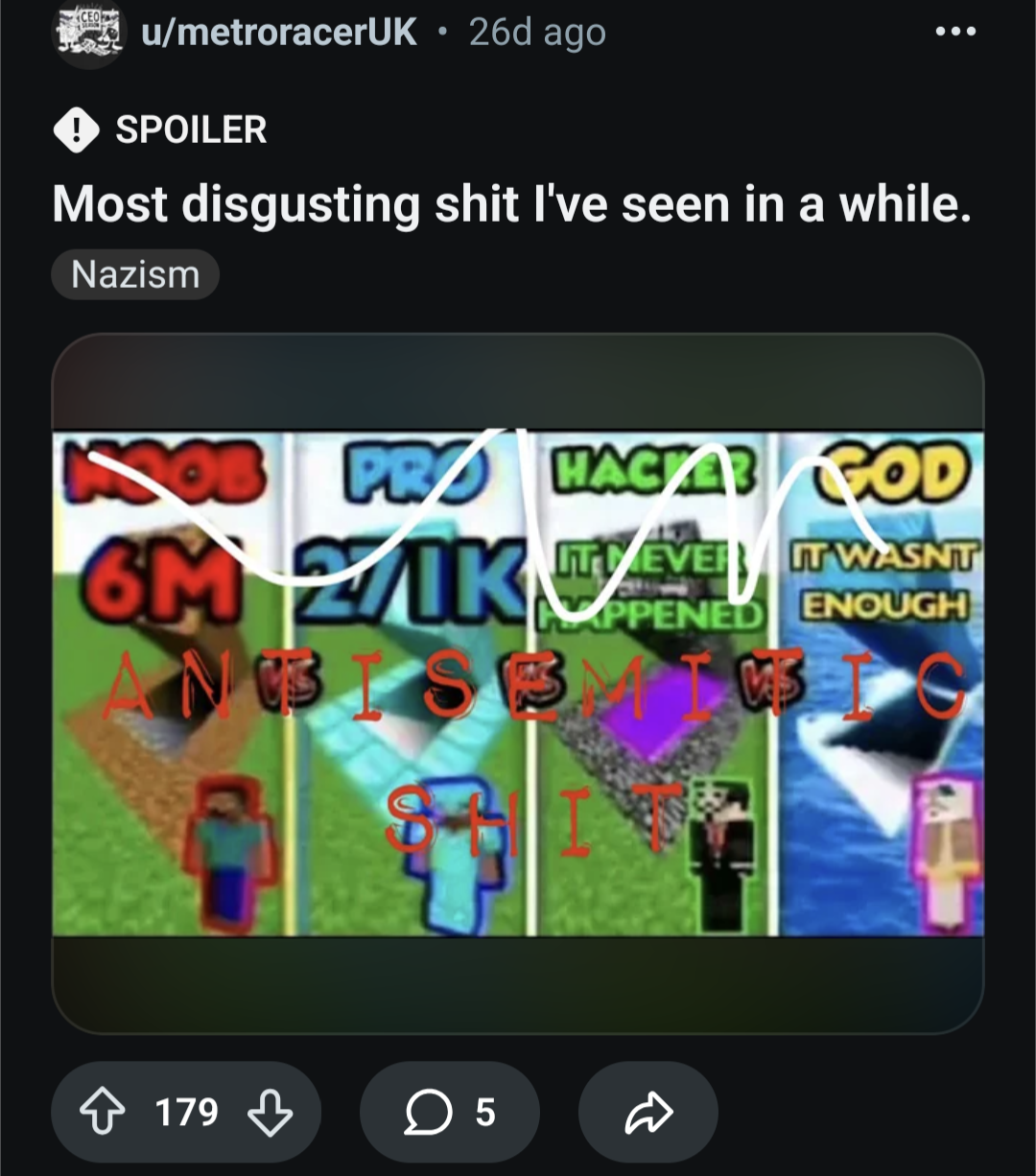Viewport: 1036px width, 1176px height.
Task: Share this post
Action: 648,1112
